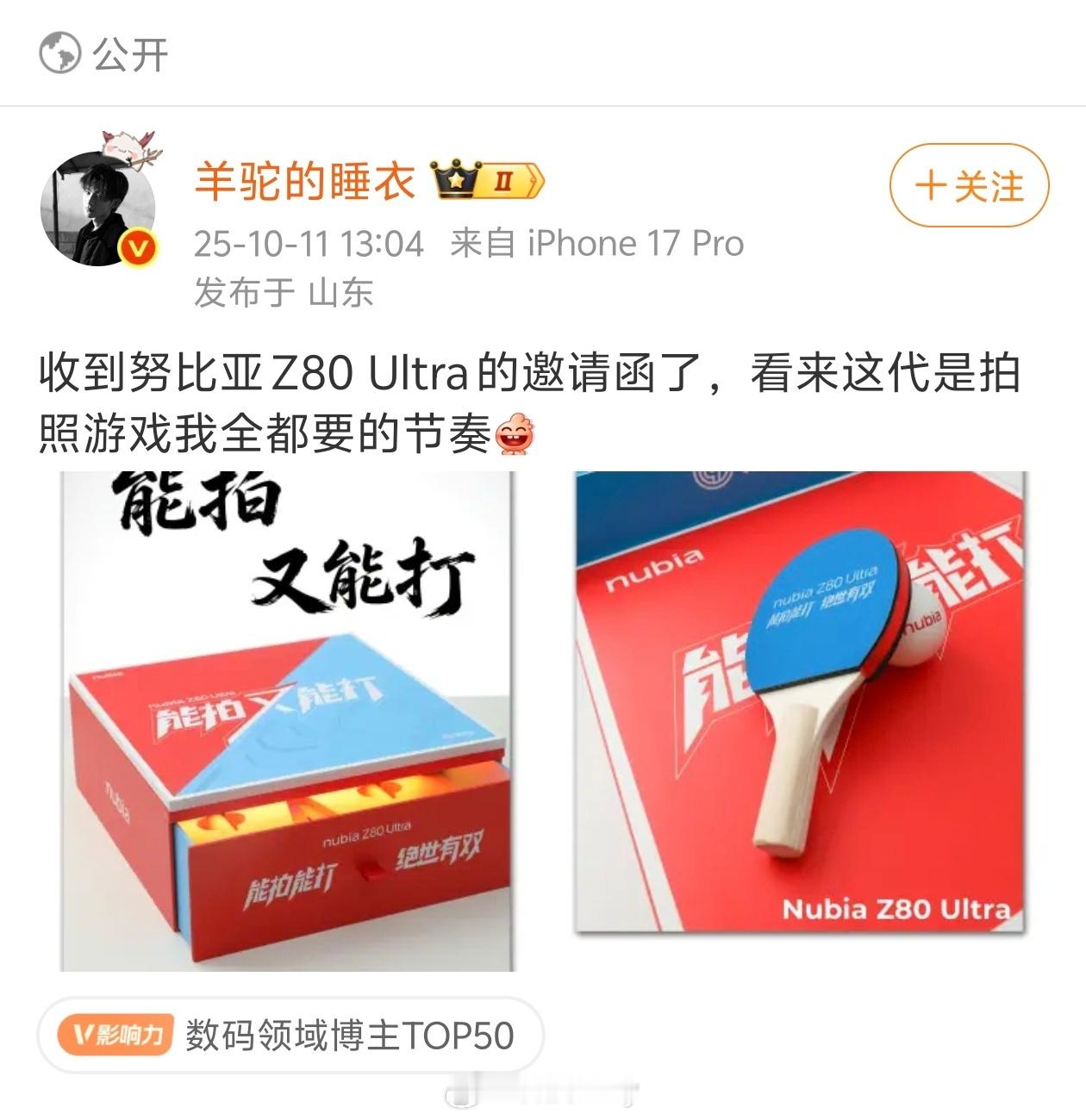Tap the 公开 visibility label
Screen dimensions: 1086x1120
pos(104,54)
